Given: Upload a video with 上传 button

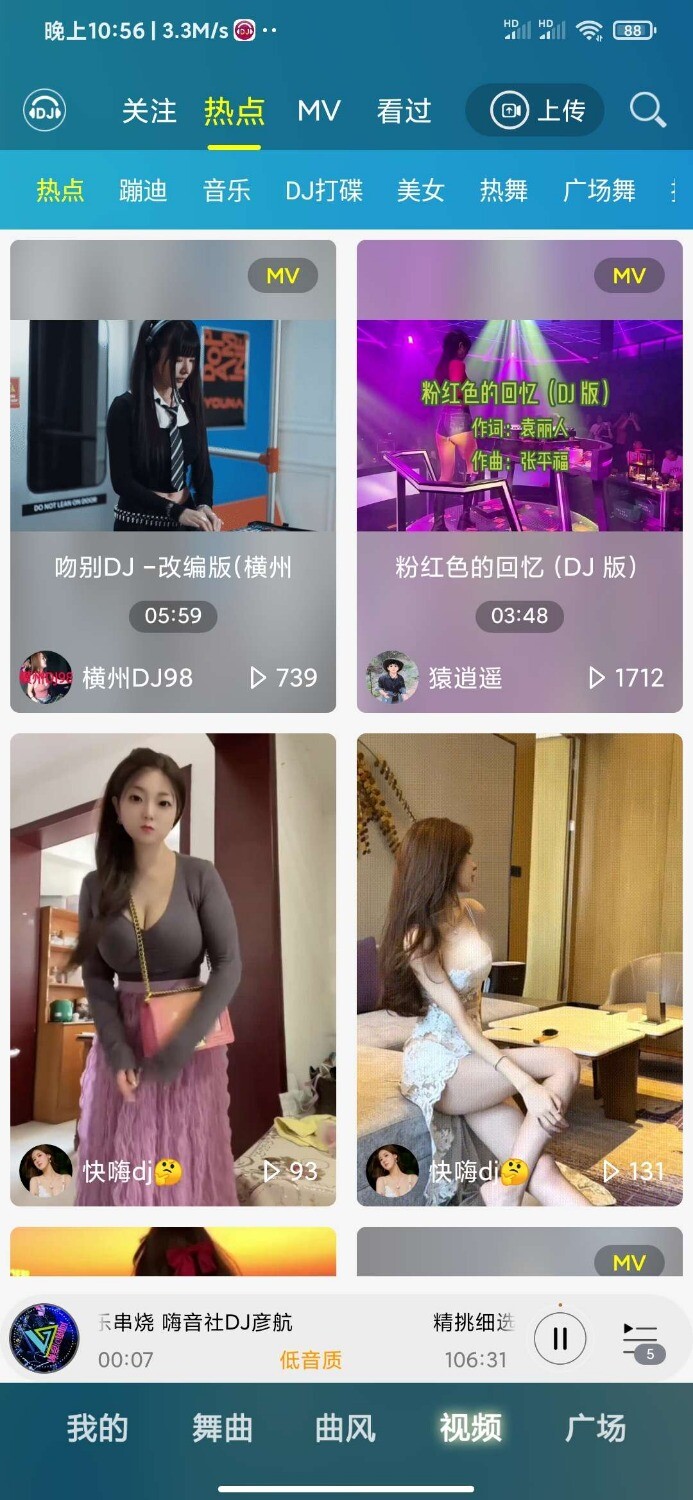Looking at the screenshot, I should (x=536, y=111).
